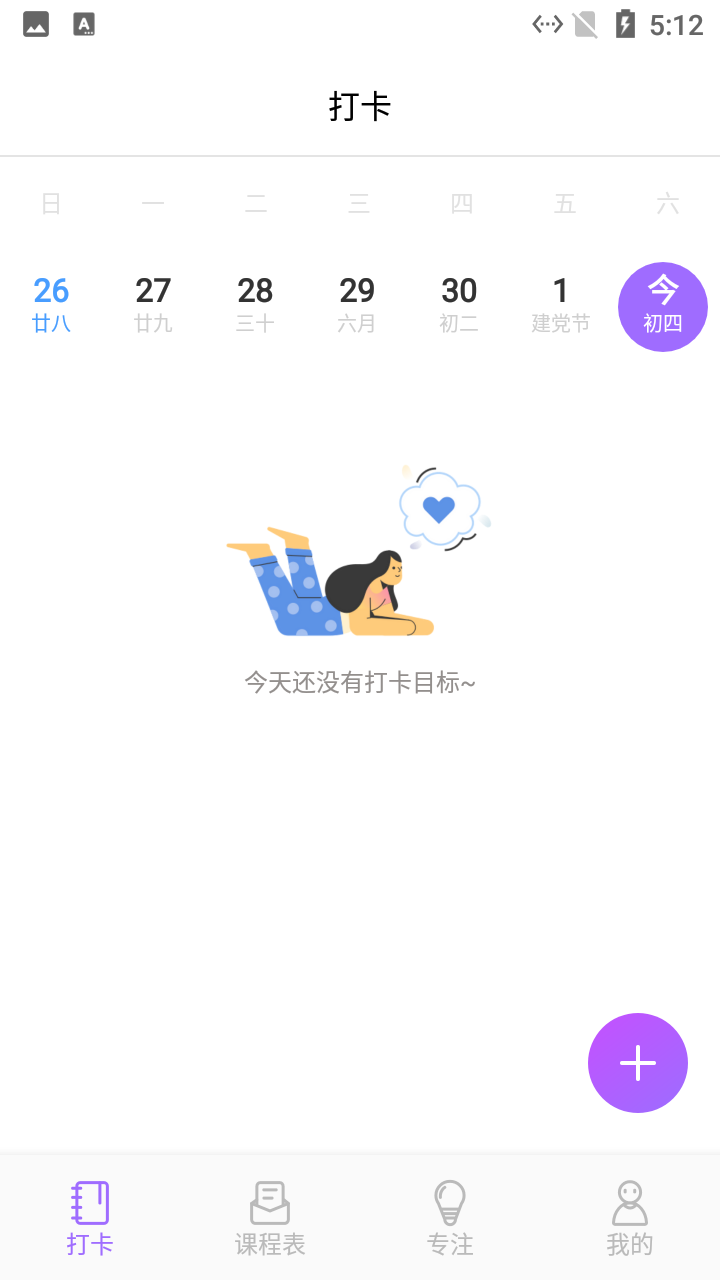Select date 30 初二 in the calendar
720x1280 pixels.
tap(460, 303)
